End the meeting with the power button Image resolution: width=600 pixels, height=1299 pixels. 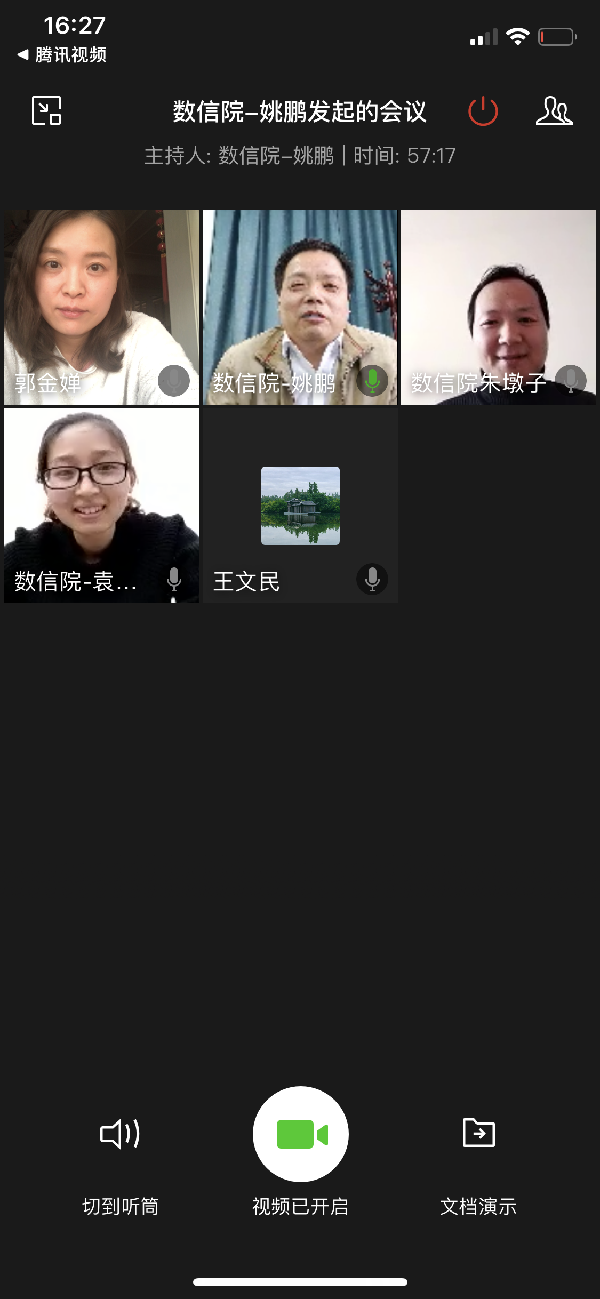(483, 111)
